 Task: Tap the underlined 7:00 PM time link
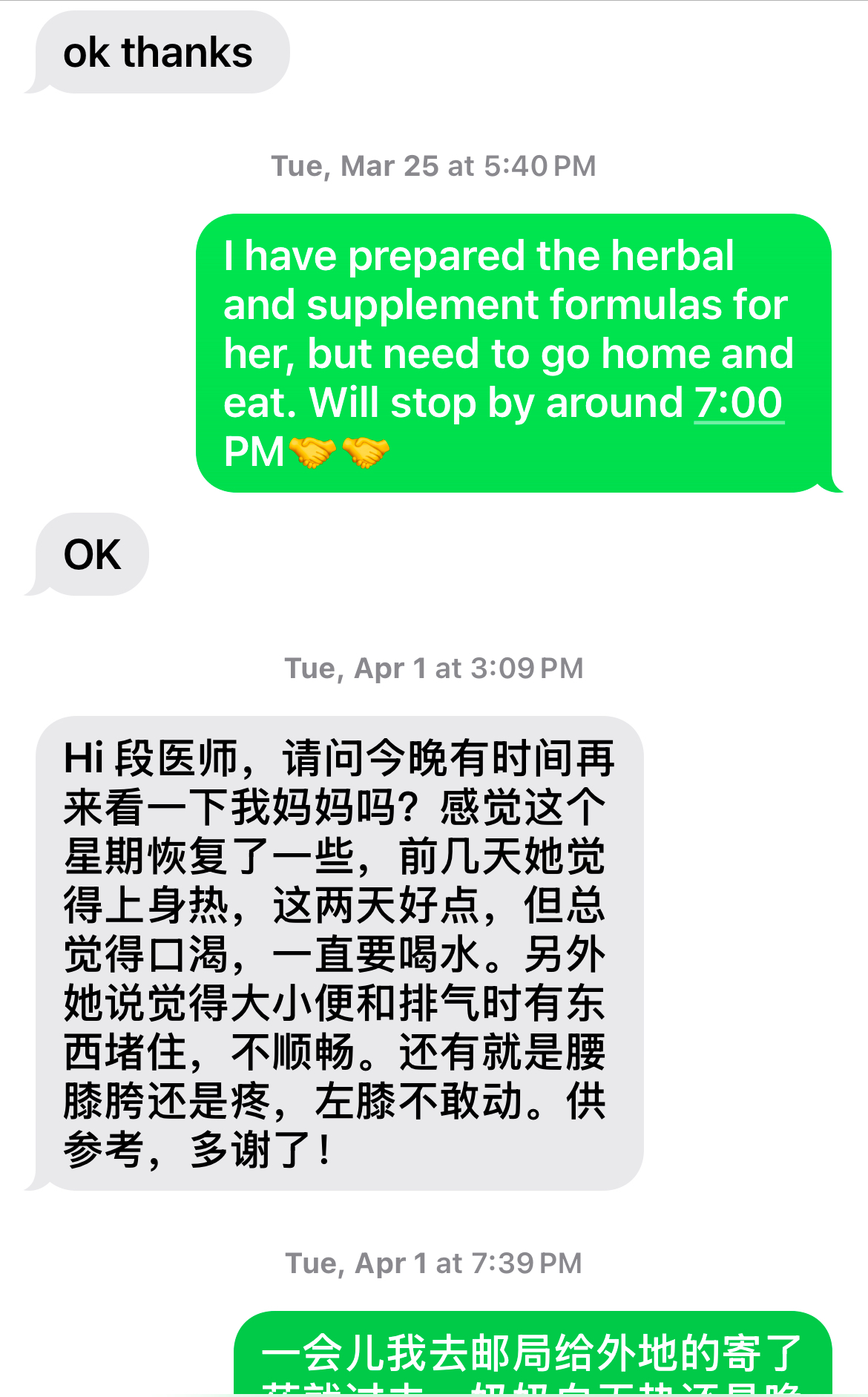[738, 403]
